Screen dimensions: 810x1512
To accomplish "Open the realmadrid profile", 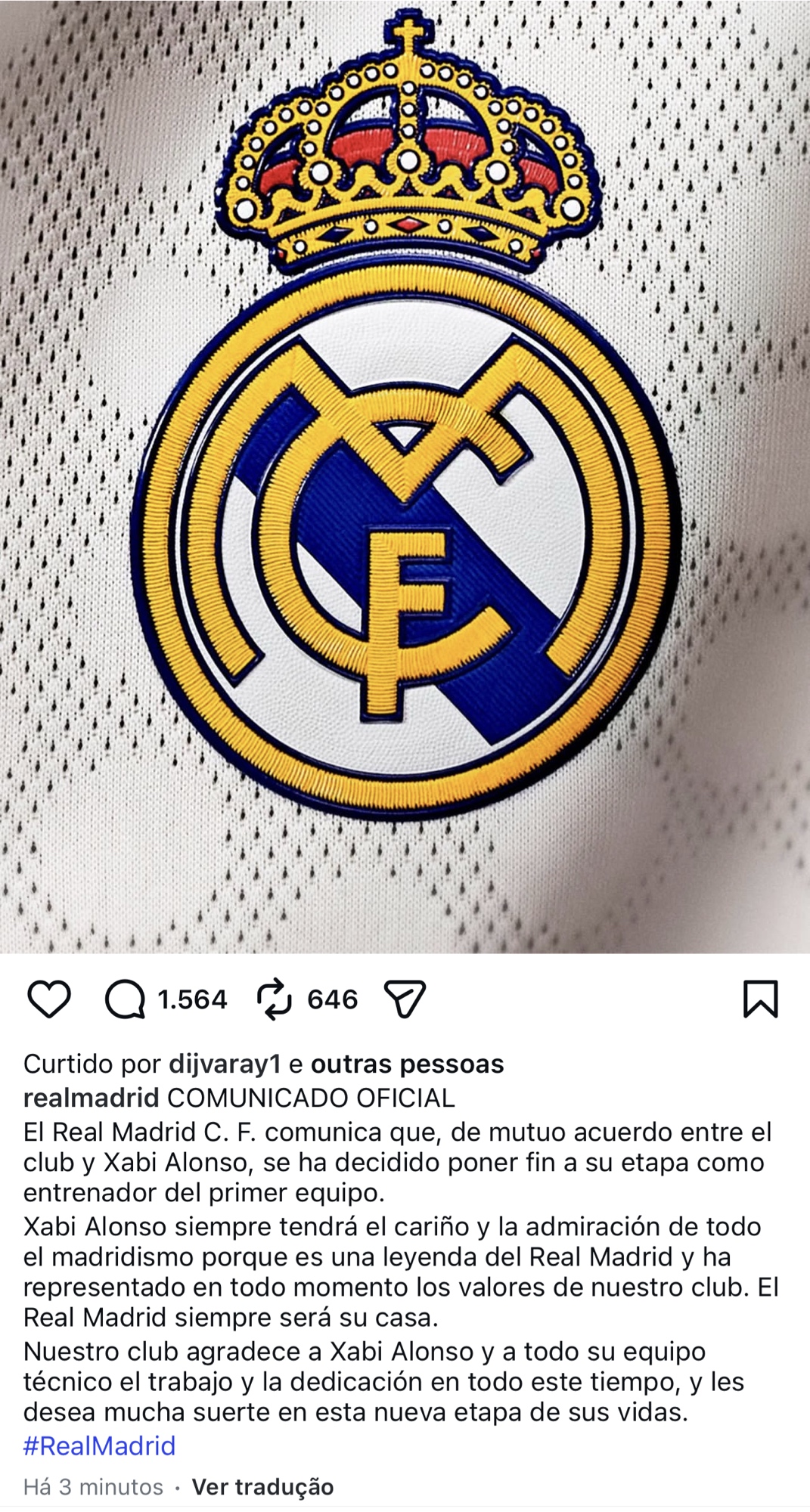I will tap(91, 1098).
